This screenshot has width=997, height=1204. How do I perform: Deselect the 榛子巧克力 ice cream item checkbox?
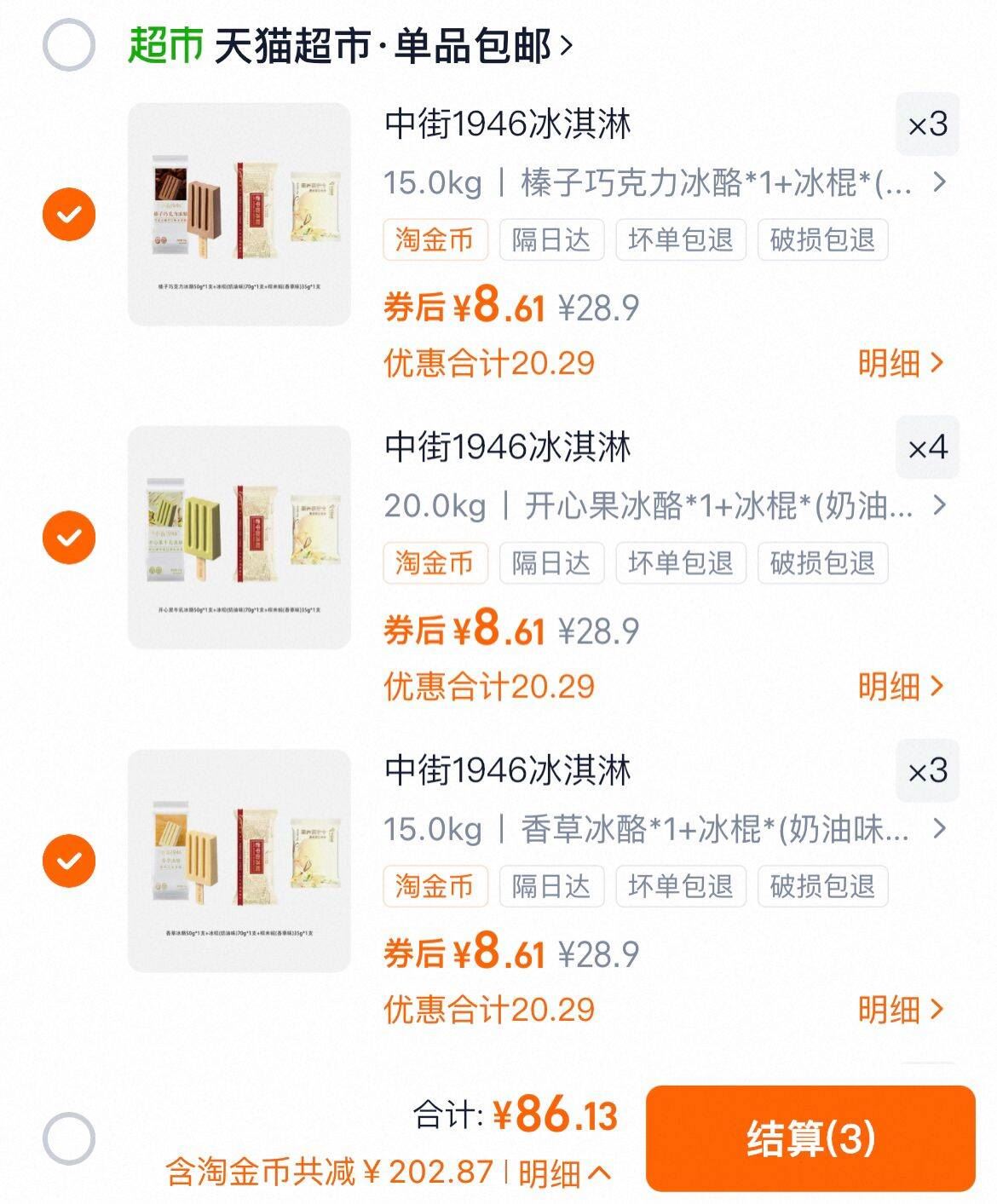71,213
